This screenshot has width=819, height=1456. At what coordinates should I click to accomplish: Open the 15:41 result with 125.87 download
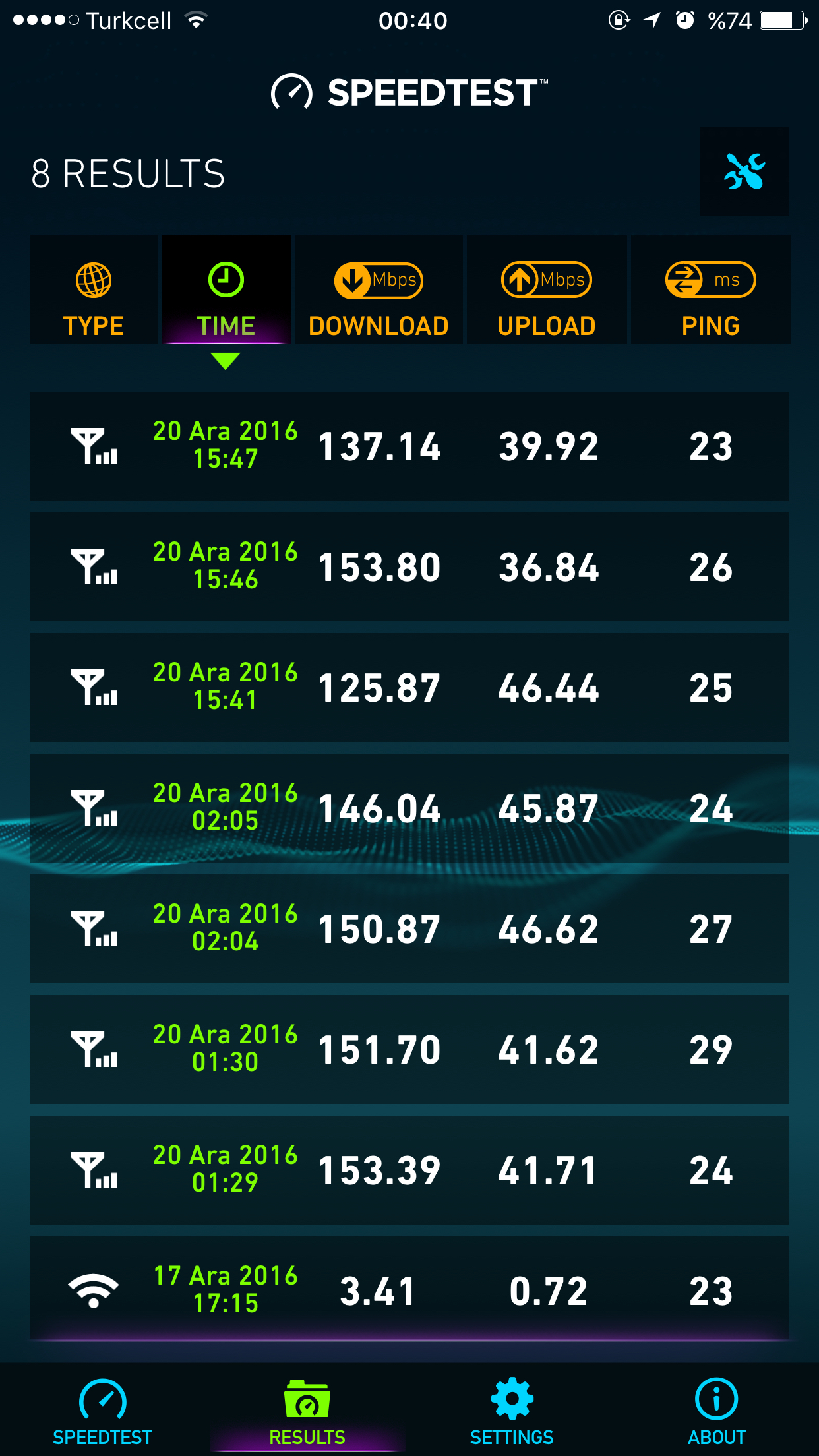(x=409, y=687)
